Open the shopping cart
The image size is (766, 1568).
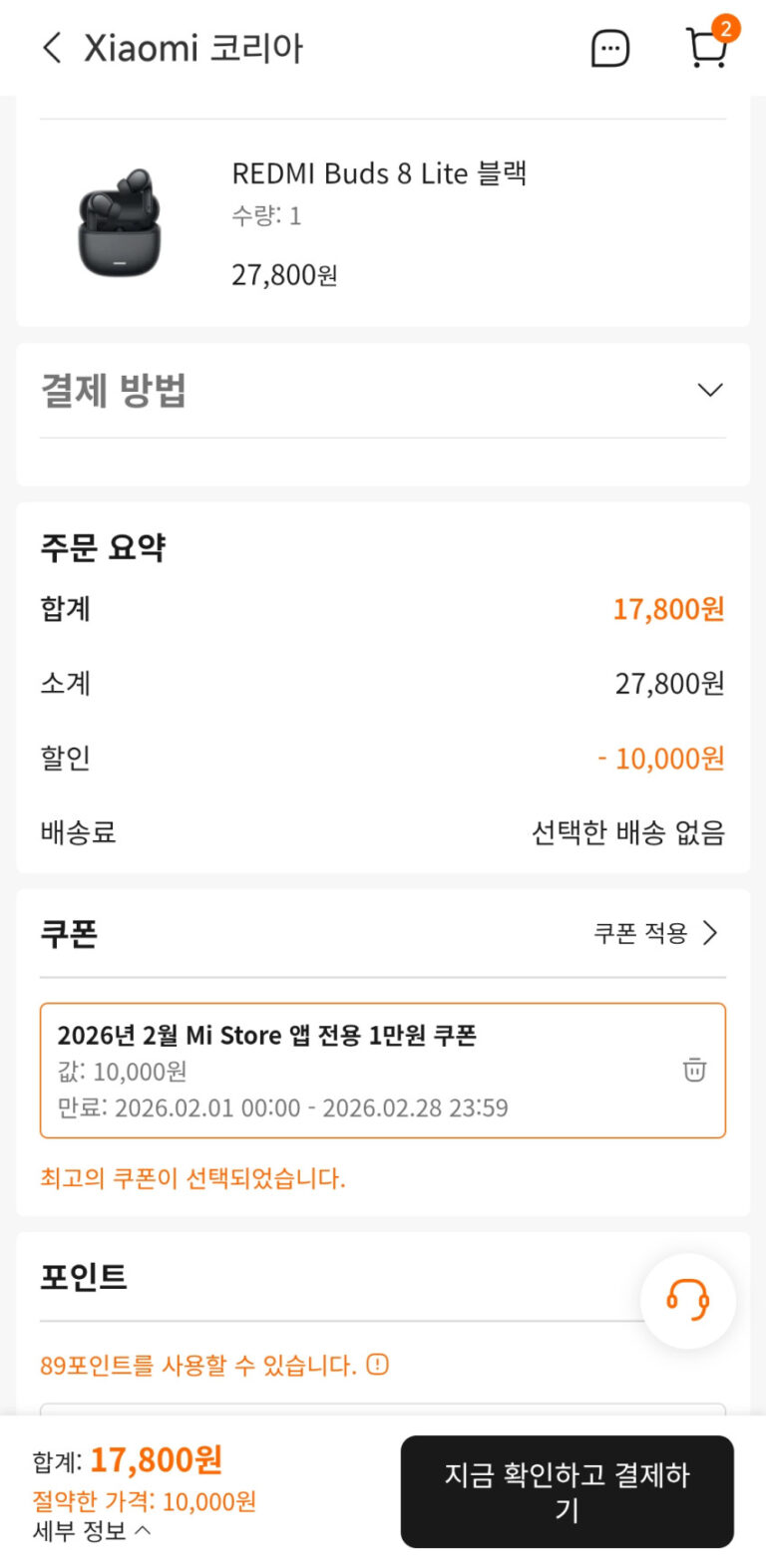coord(706,48)
